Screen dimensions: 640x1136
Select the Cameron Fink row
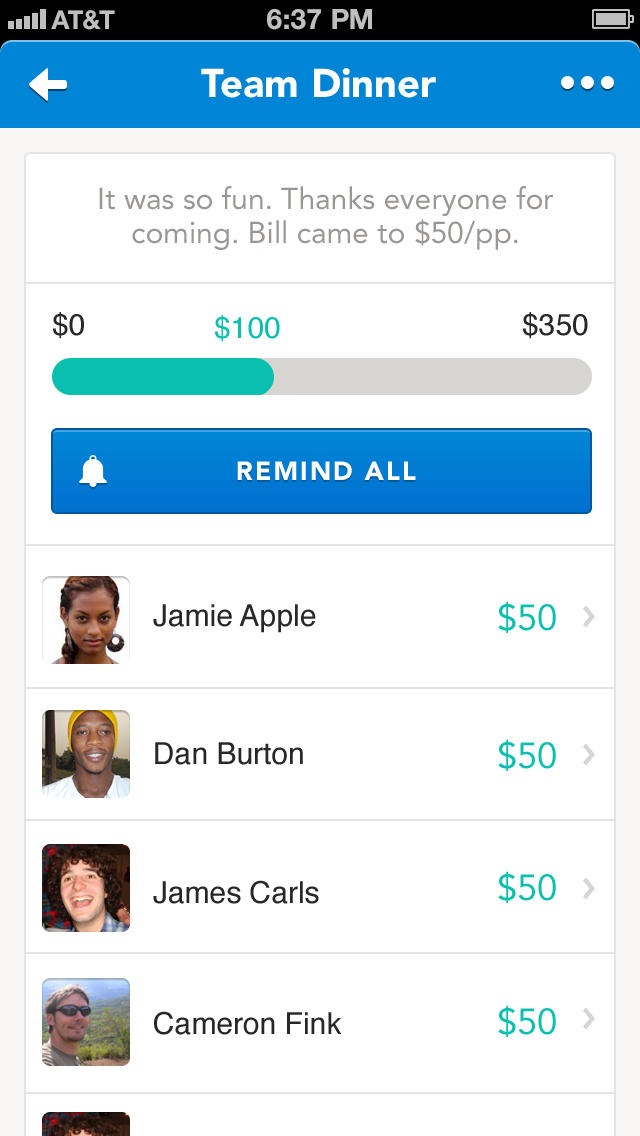(320, 1023)
